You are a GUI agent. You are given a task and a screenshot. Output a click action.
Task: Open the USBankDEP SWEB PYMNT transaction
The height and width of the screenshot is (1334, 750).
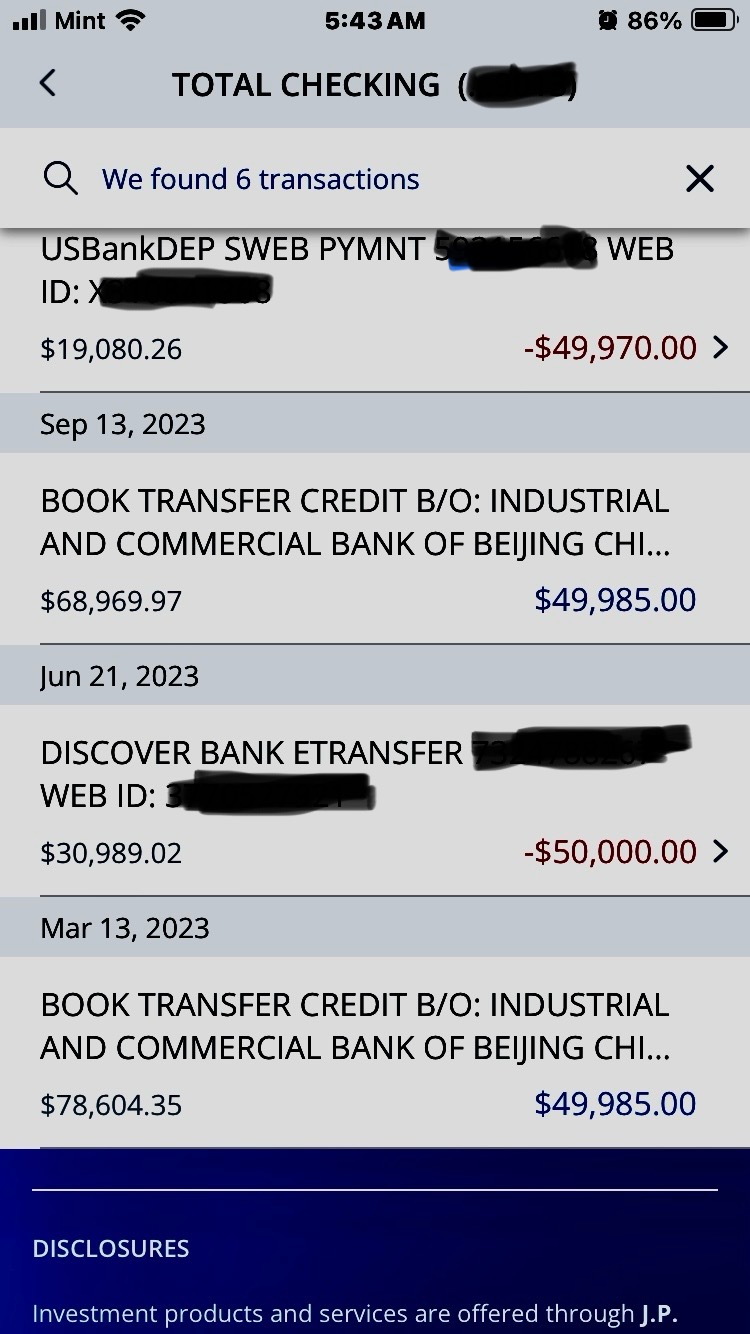(x=375, y=310)
